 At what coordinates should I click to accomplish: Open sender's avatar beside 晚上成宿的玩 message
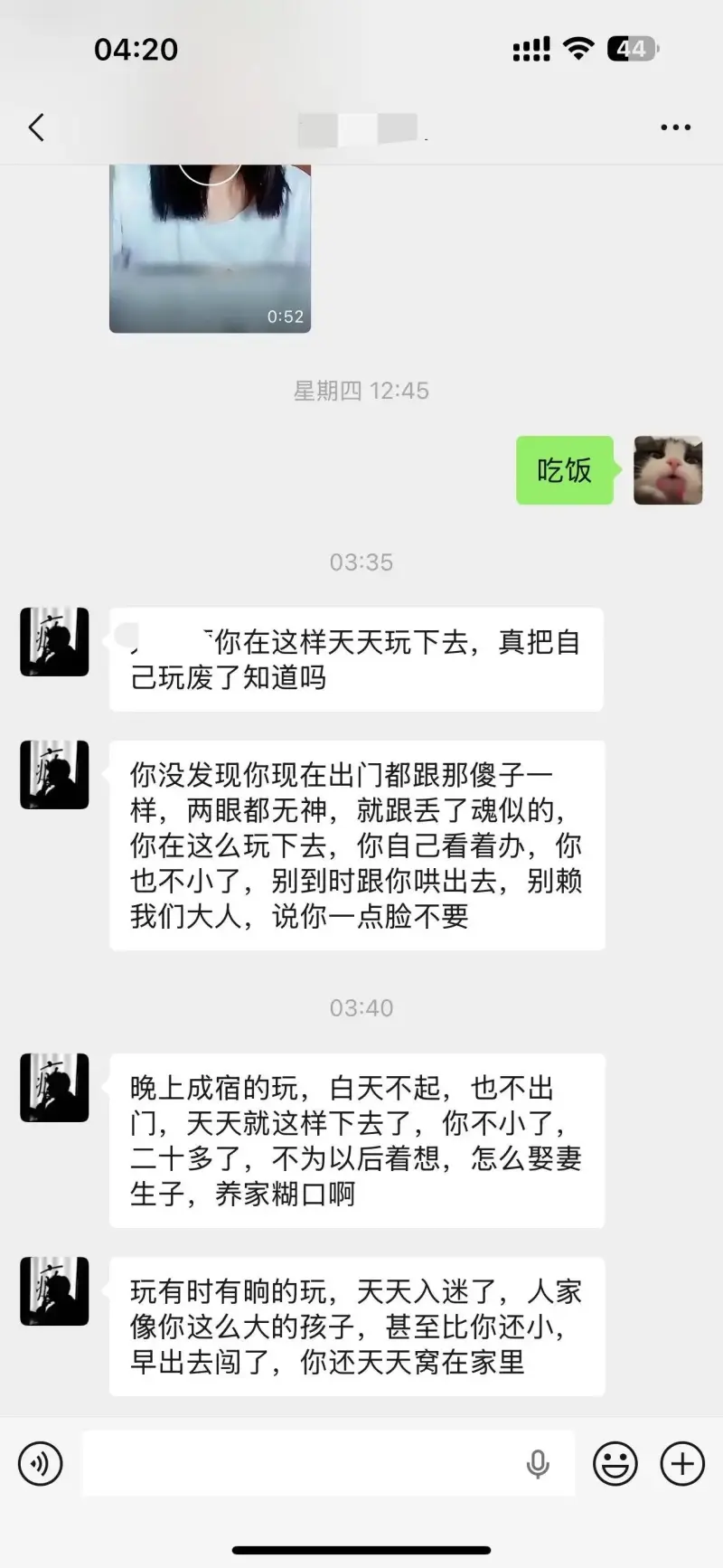(x=54, y=1088)
